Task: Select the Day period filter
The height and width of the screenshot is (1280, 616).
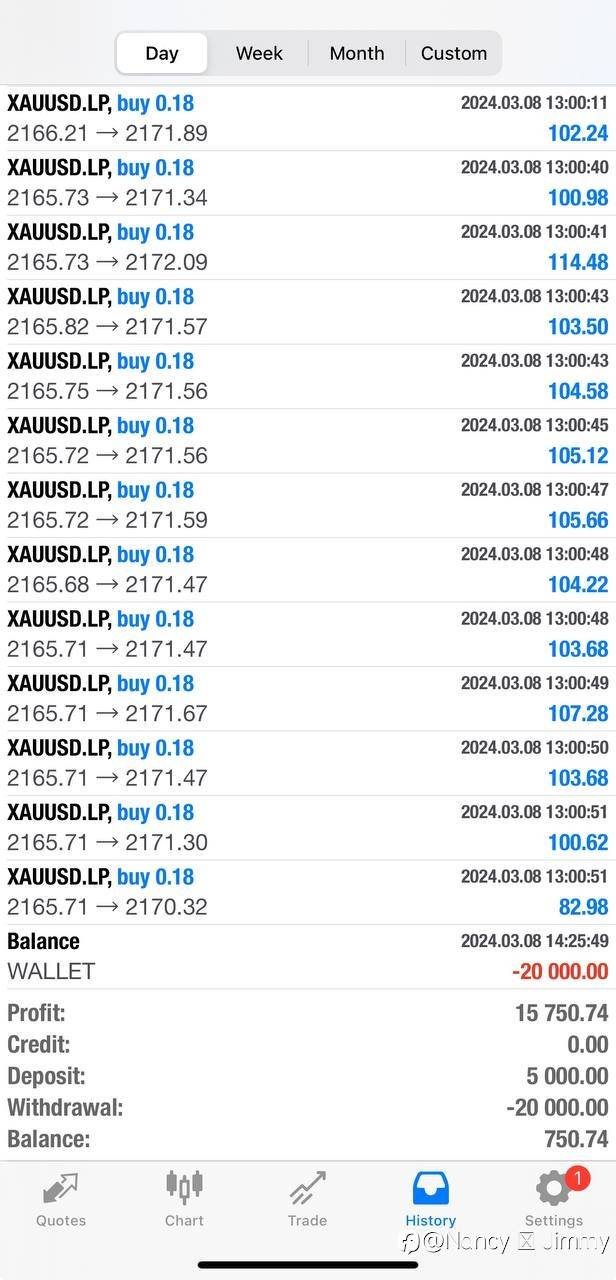Action: [x=162, y=53]
